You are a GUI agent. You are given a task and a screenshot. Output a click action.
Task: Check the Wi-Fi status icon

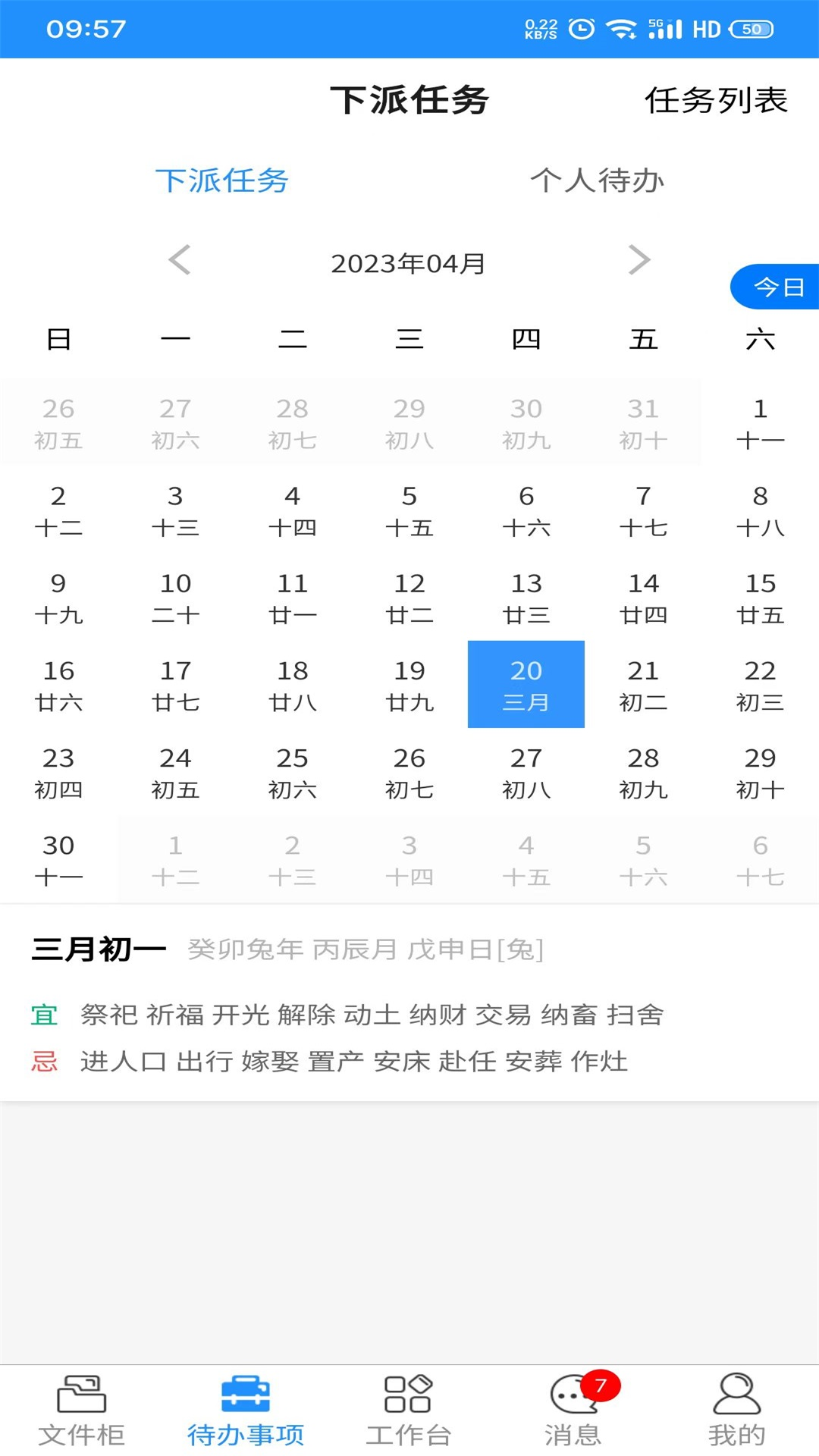(x=621, y=29)
